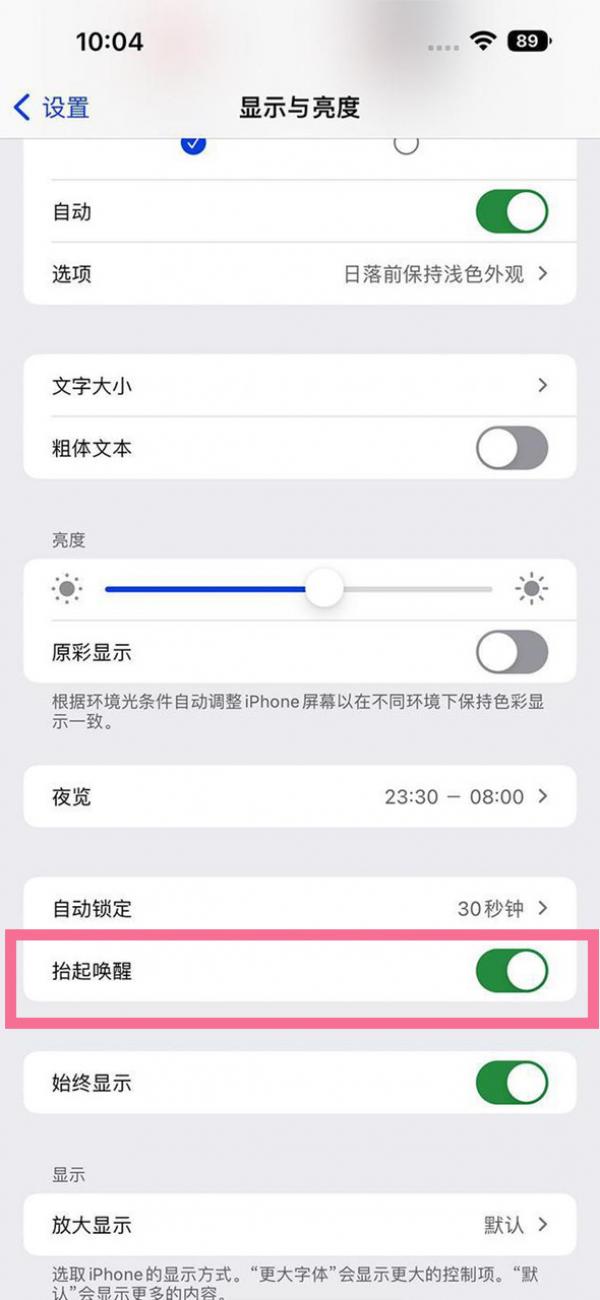Viewport: 600px width, 1300px height.
Task: Turn on 原彩显示
Action: 512,653
